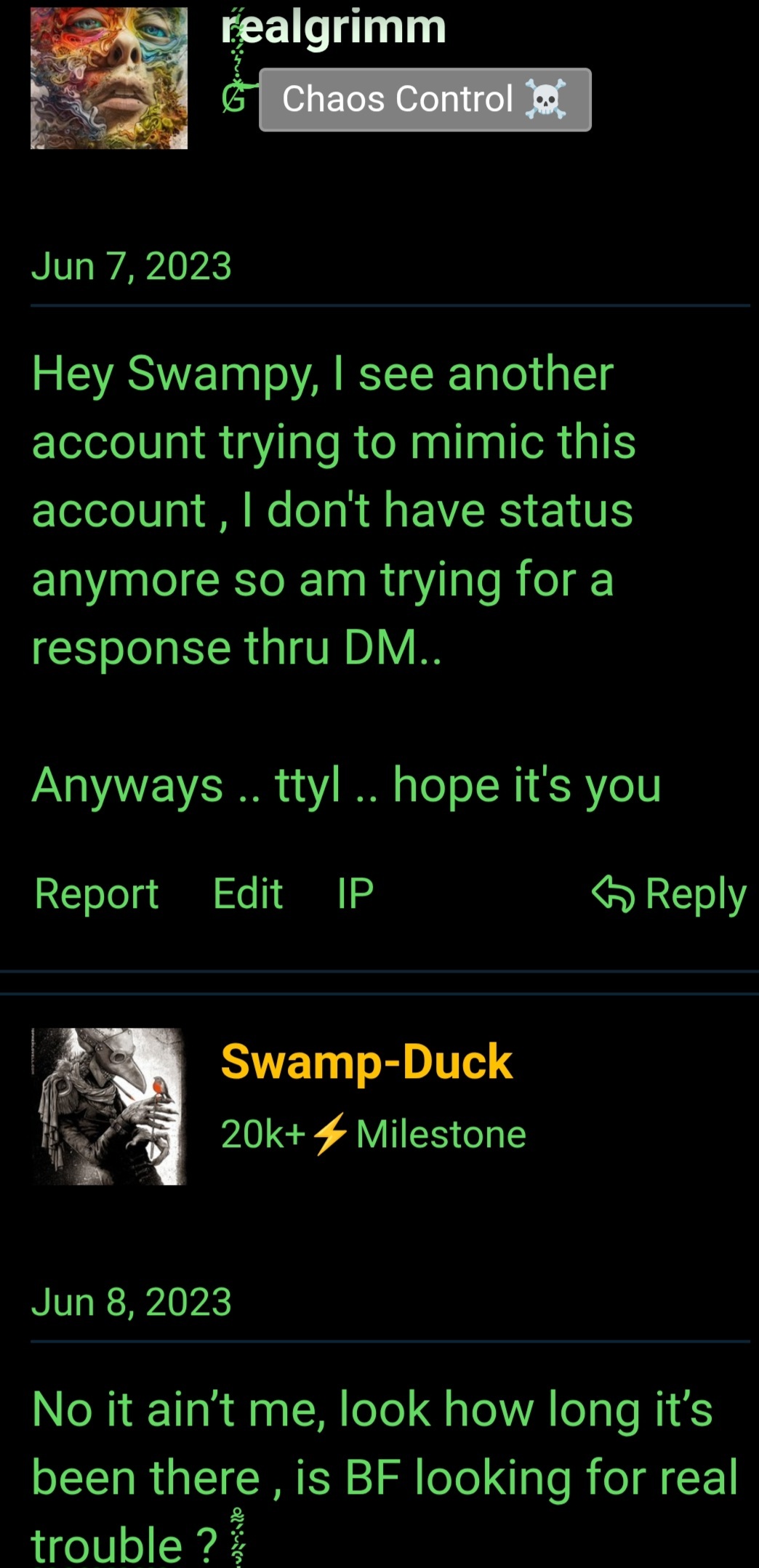Tap the realgrimm username

click(x=334, y=28)
